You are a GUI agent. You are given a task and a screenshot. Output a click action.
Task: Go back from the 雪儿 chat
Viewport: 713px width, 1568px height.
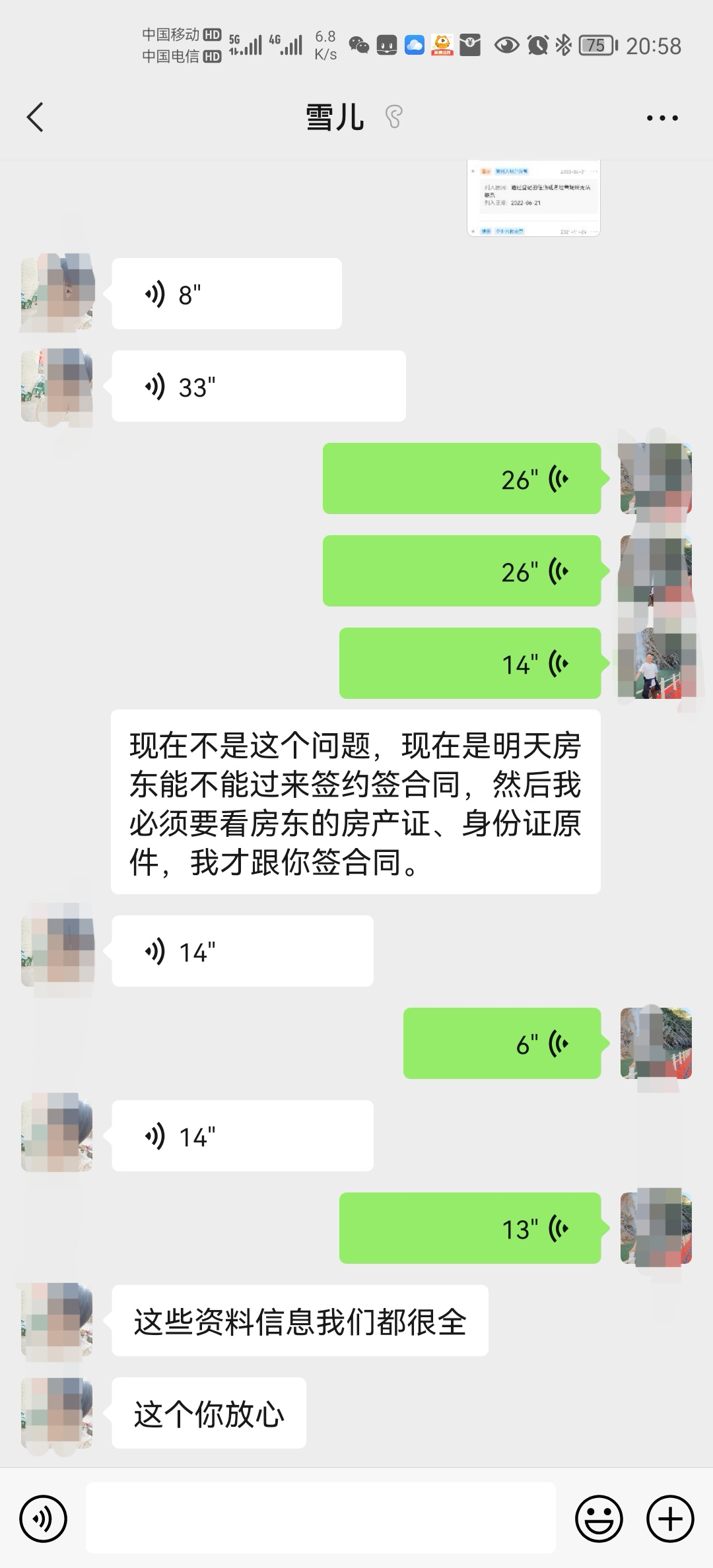36,118
